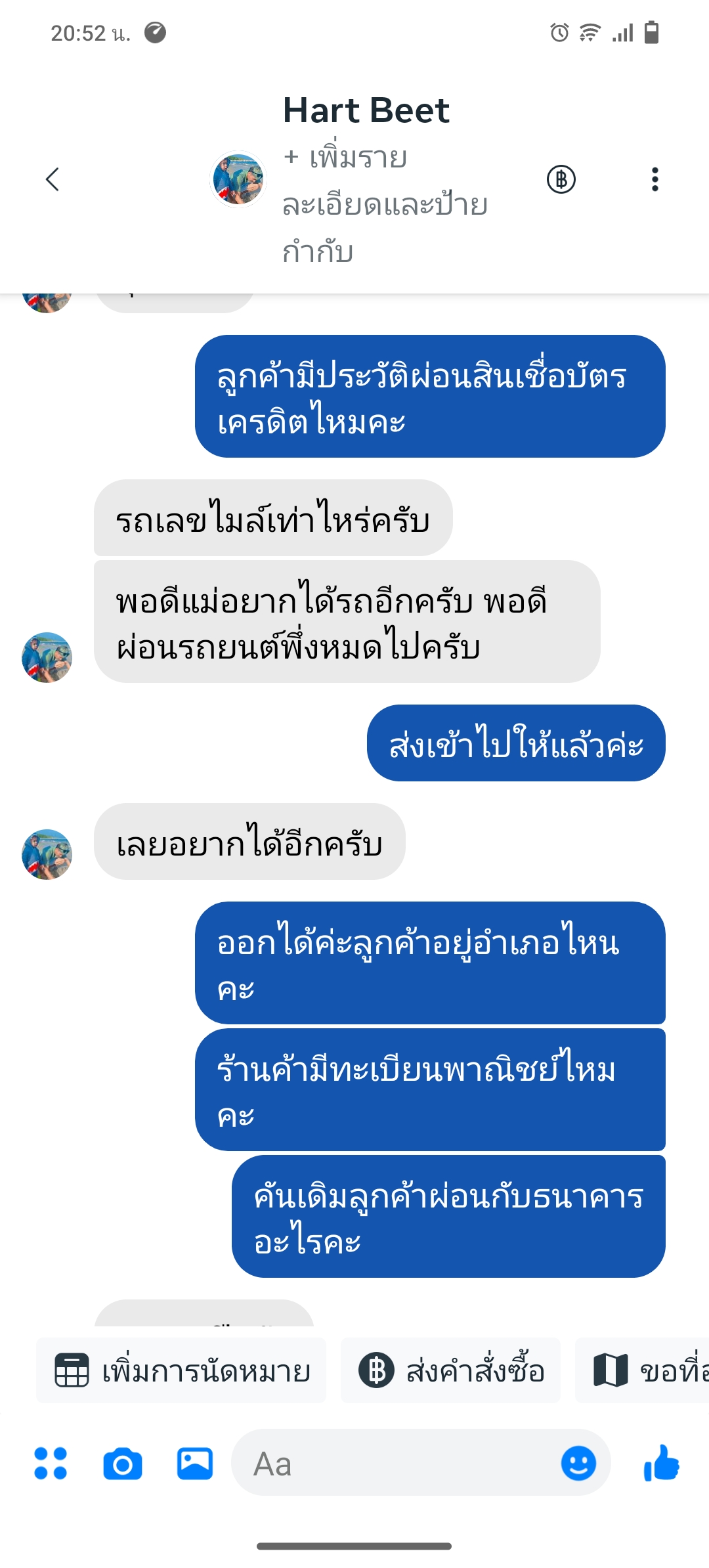Focus the Aa message input field

tap(394, 1464)
